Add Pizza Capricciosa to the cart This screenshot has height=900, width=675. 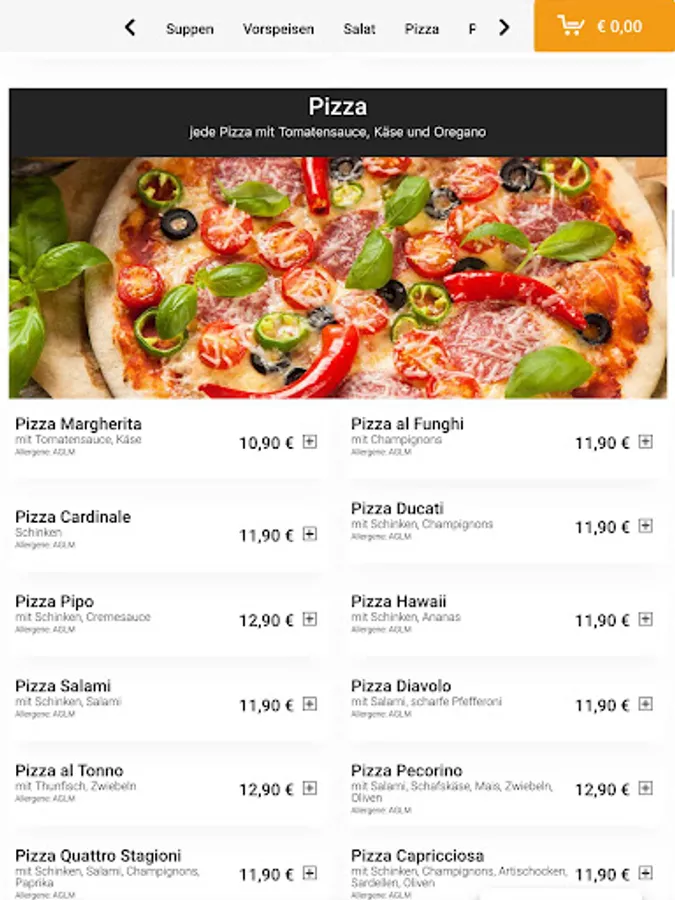[646, 874]
